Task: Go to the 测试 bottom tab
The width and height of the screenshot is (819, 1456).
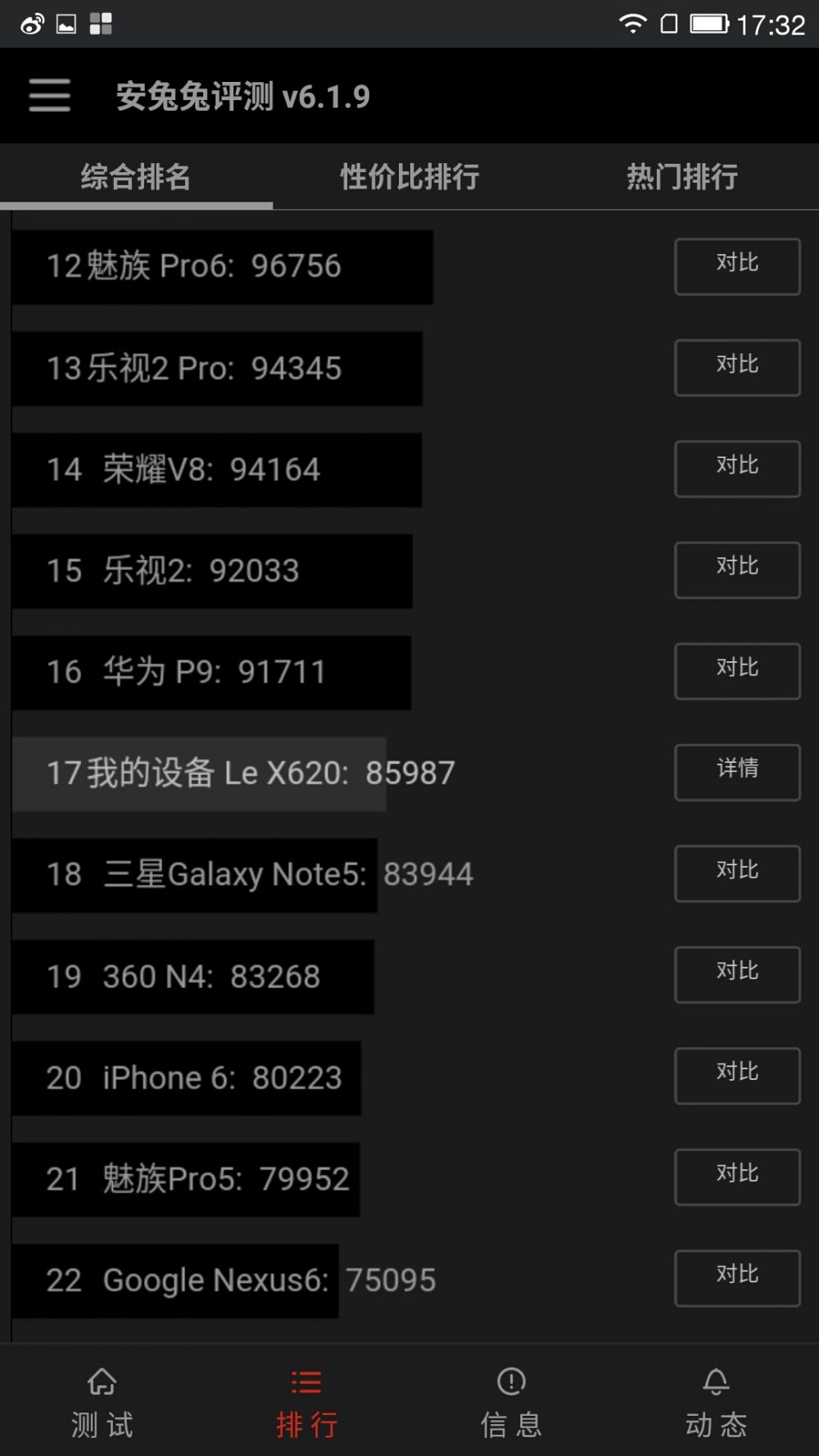Action: [x=102, y=1403]
